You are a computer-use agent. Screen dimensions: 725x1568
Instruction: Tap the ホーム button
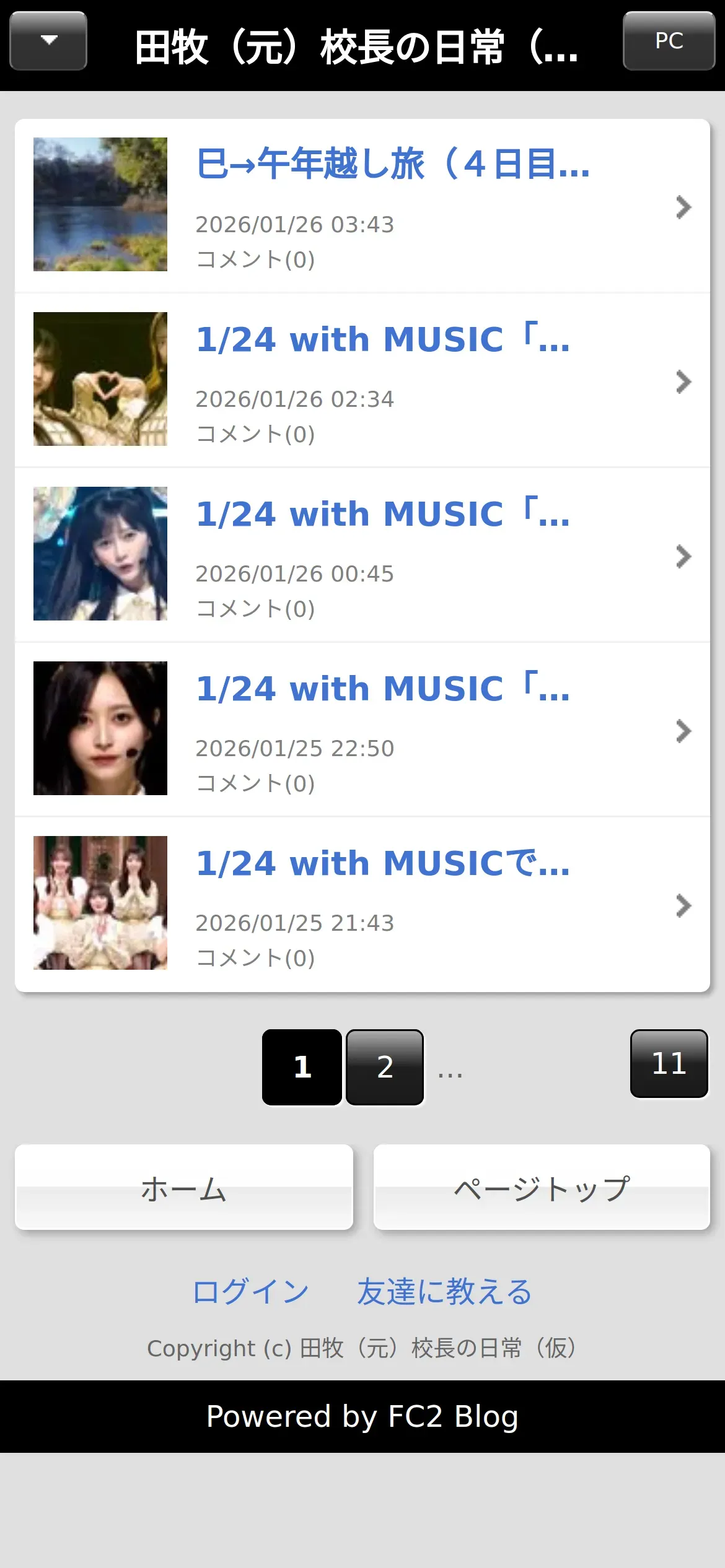(184, 1187)
